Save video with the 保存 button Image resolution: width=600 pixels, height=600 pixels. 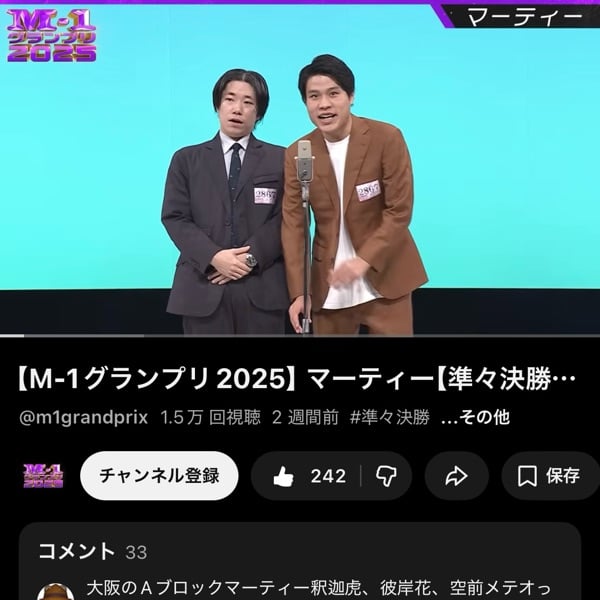coord(550,476)
